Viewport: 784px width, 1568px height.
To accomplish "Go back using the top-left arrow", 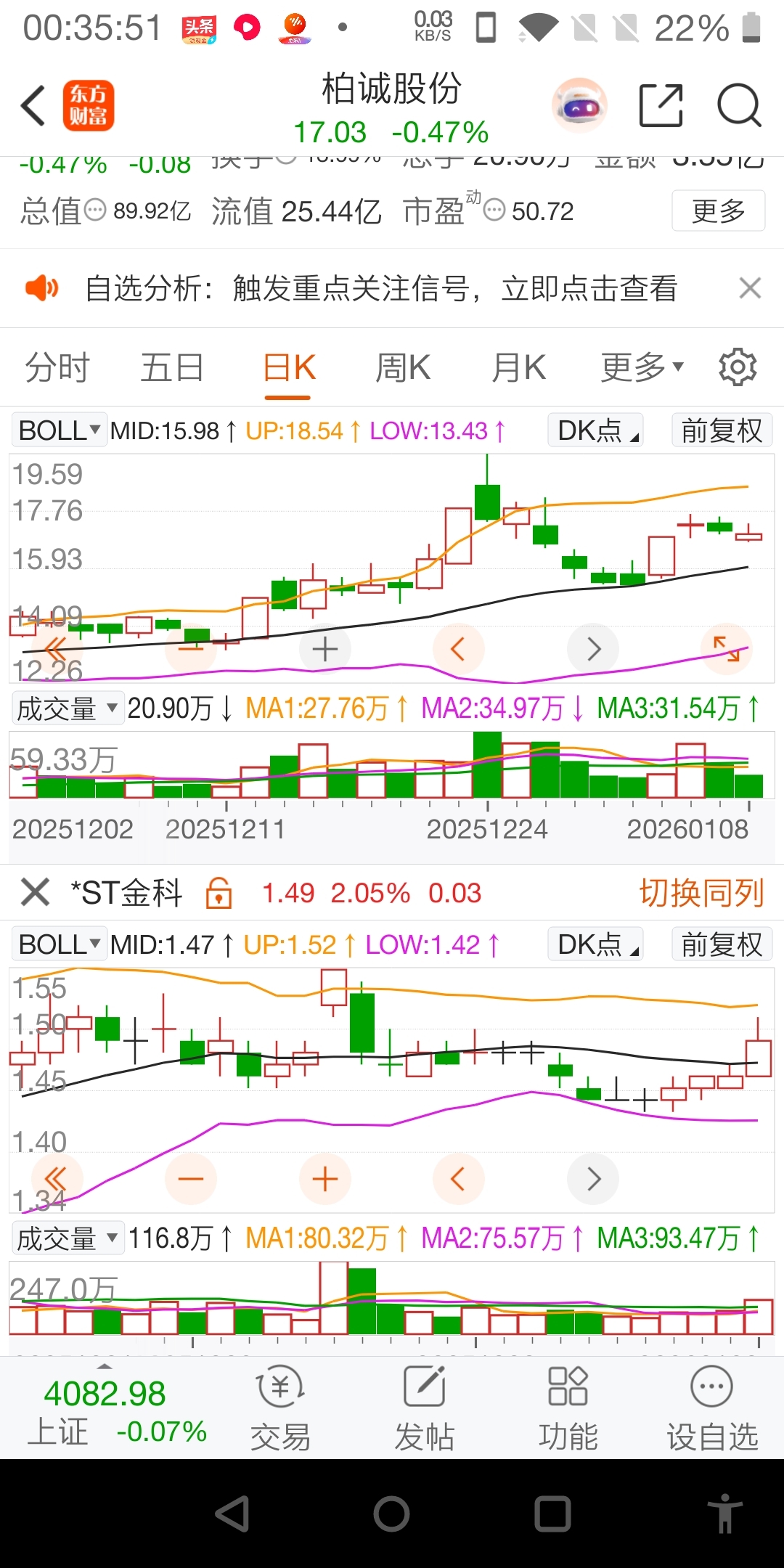I will 33,106.
